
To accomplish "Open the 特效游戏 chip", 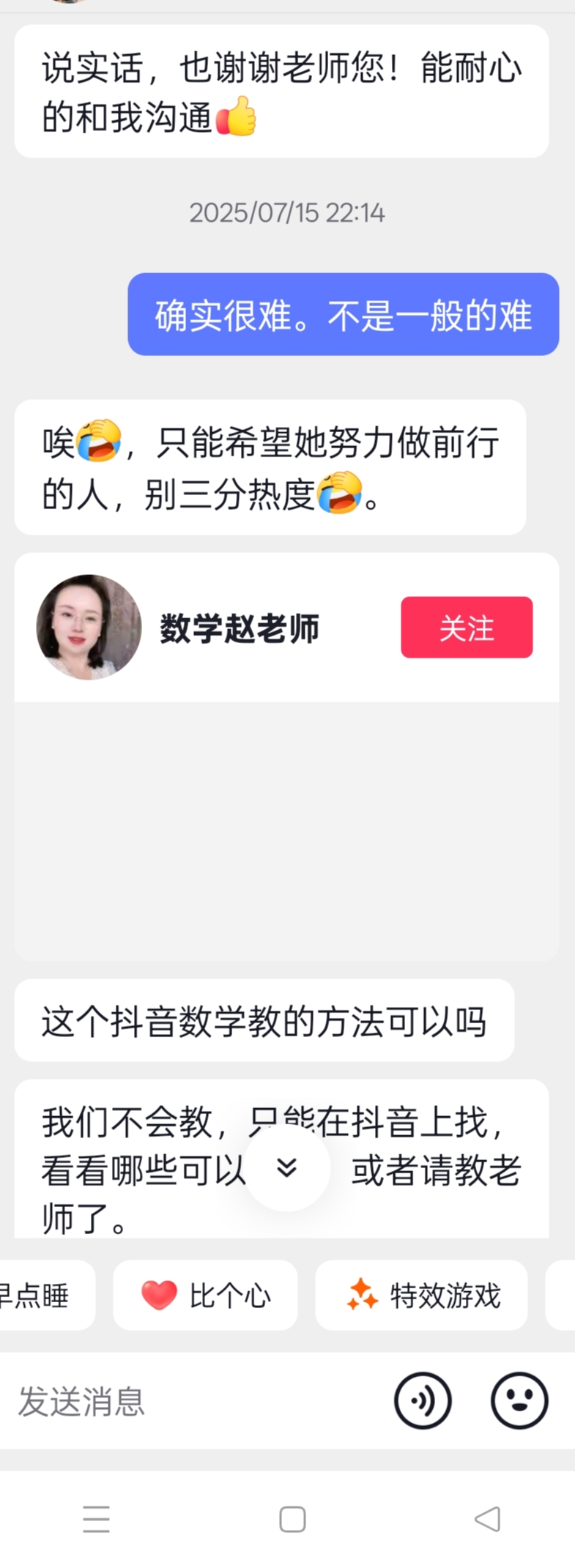I will point(421,1296).
